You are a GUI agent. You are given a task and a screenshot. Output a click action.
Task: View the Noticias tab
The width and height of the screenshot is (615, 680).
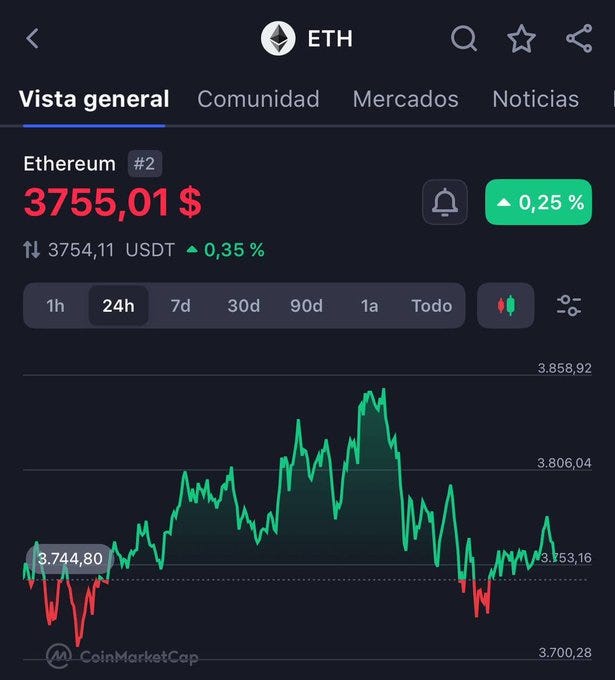coord(535,99)
